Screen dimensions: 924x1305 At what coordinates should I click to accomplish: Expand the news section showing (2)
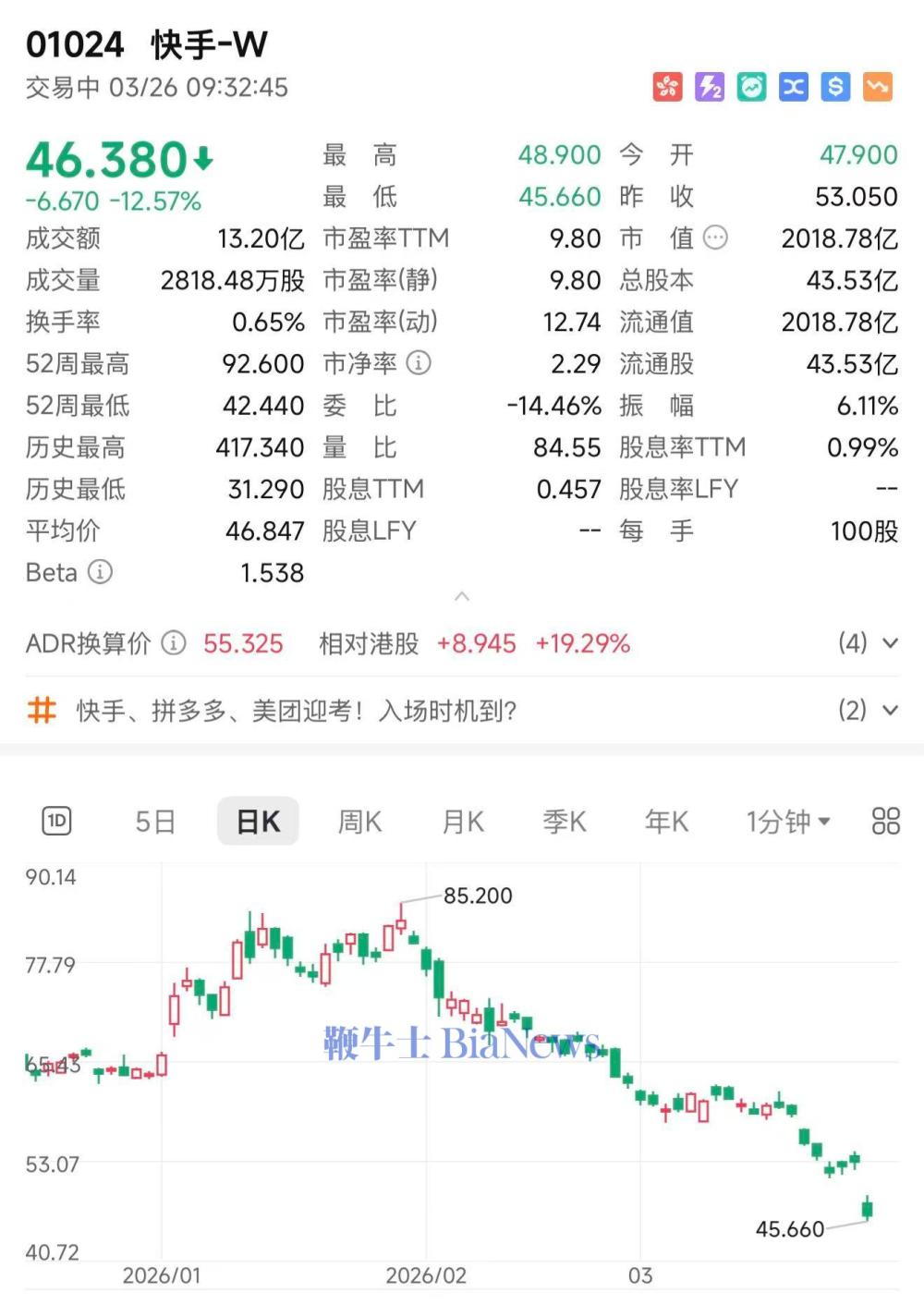coord(889,711)
